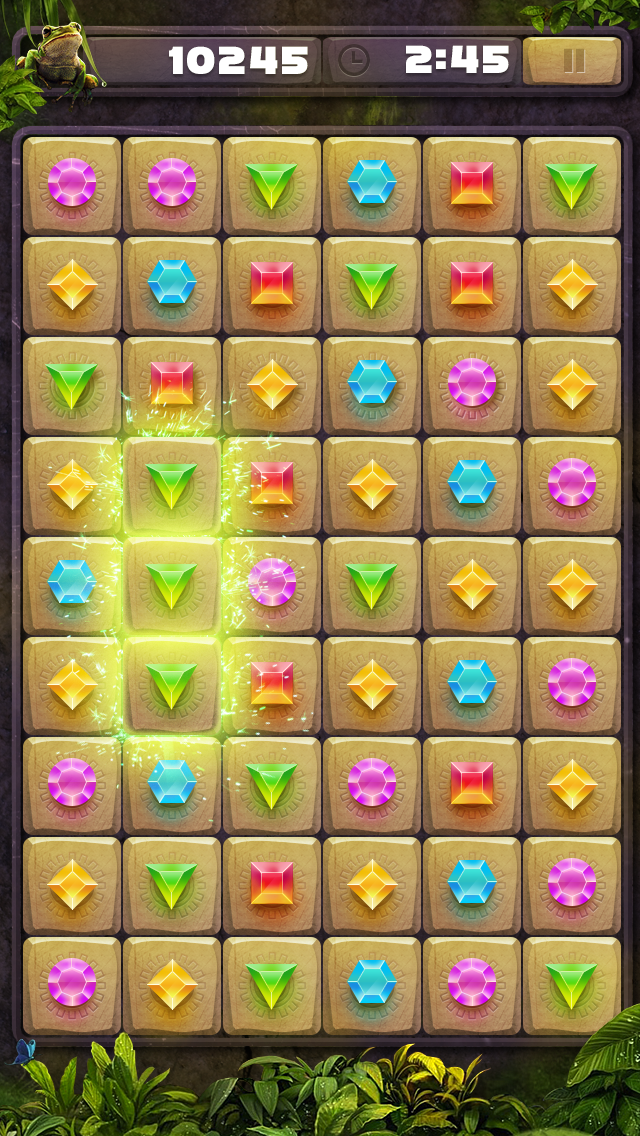The width and height of the screenshot is (640, 1136).
Task: Select the only red square gem in the top row
Action: point(471,183)
